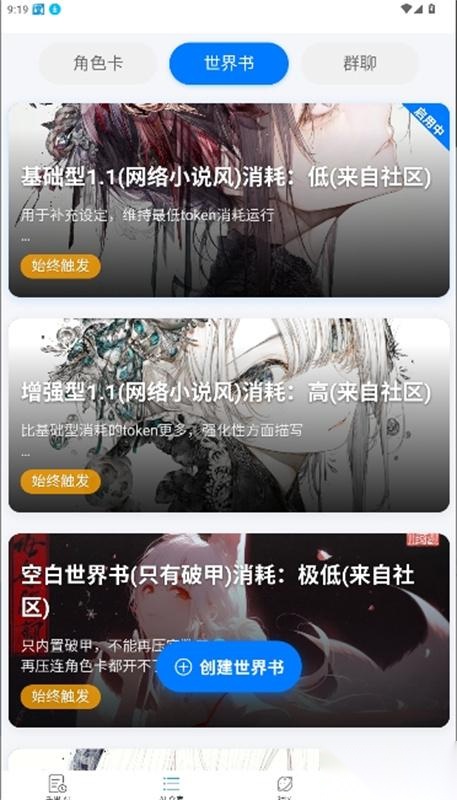
Task: Tap the 创建世界书 button
Action: click(229, 667)
